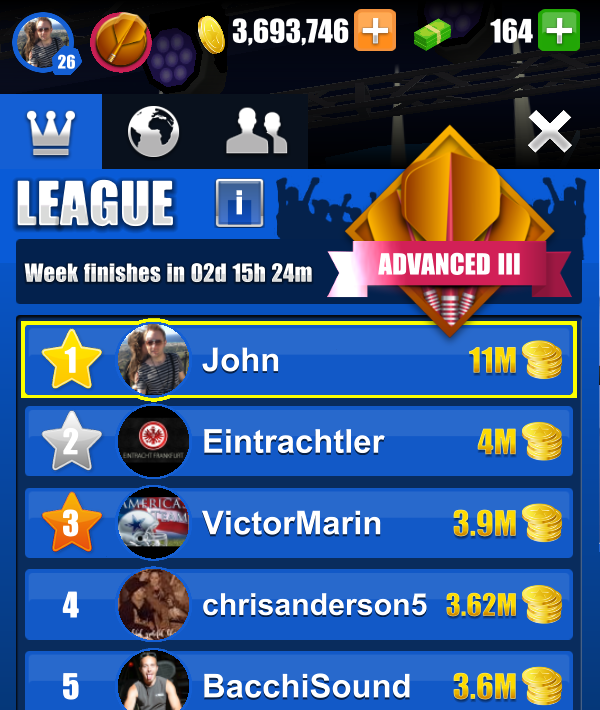The height and width of the screenshot is (710, 600).
Task: View Eintrachtler's player profile
Action: pos(298,442)
